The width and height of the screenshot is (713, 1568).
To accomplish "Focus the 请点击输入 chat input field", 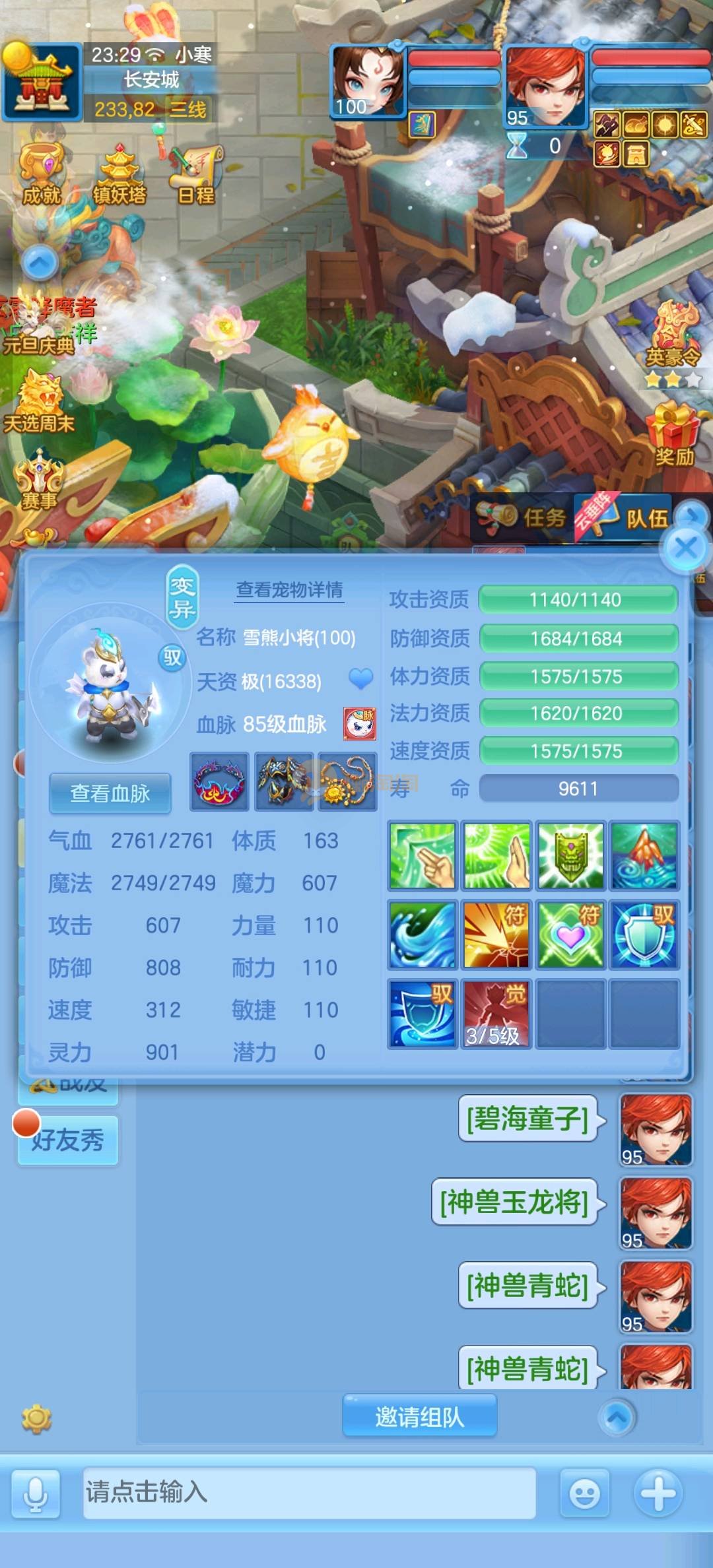I will 309,1493.
